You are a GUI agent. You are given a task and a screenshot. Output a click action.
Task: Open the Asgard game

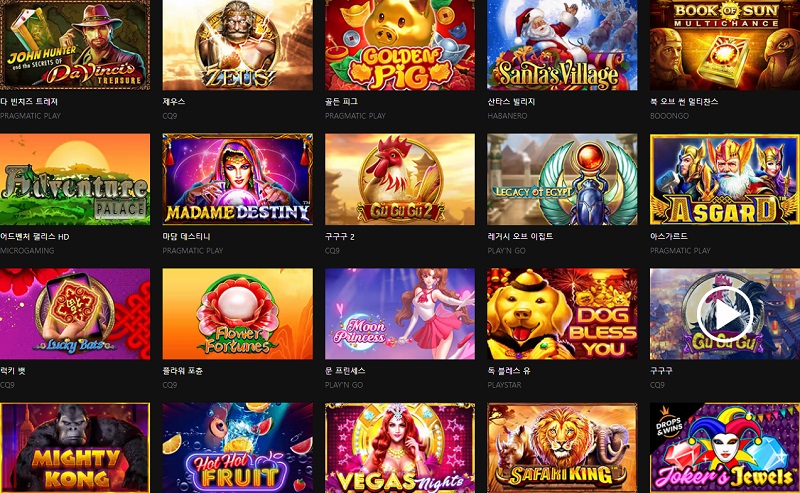pos(724,180)
